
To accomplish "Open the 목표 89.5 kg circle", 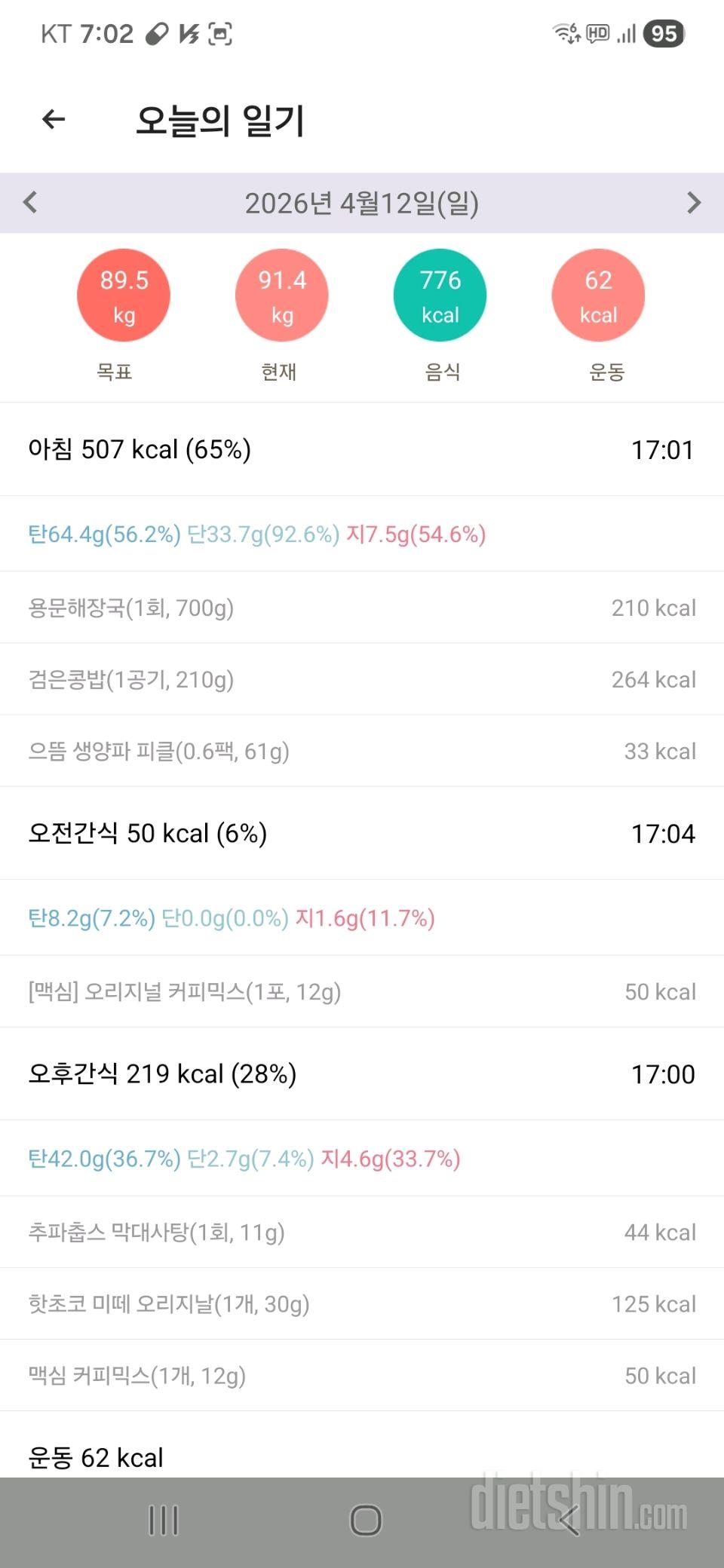I will [124, 296].
